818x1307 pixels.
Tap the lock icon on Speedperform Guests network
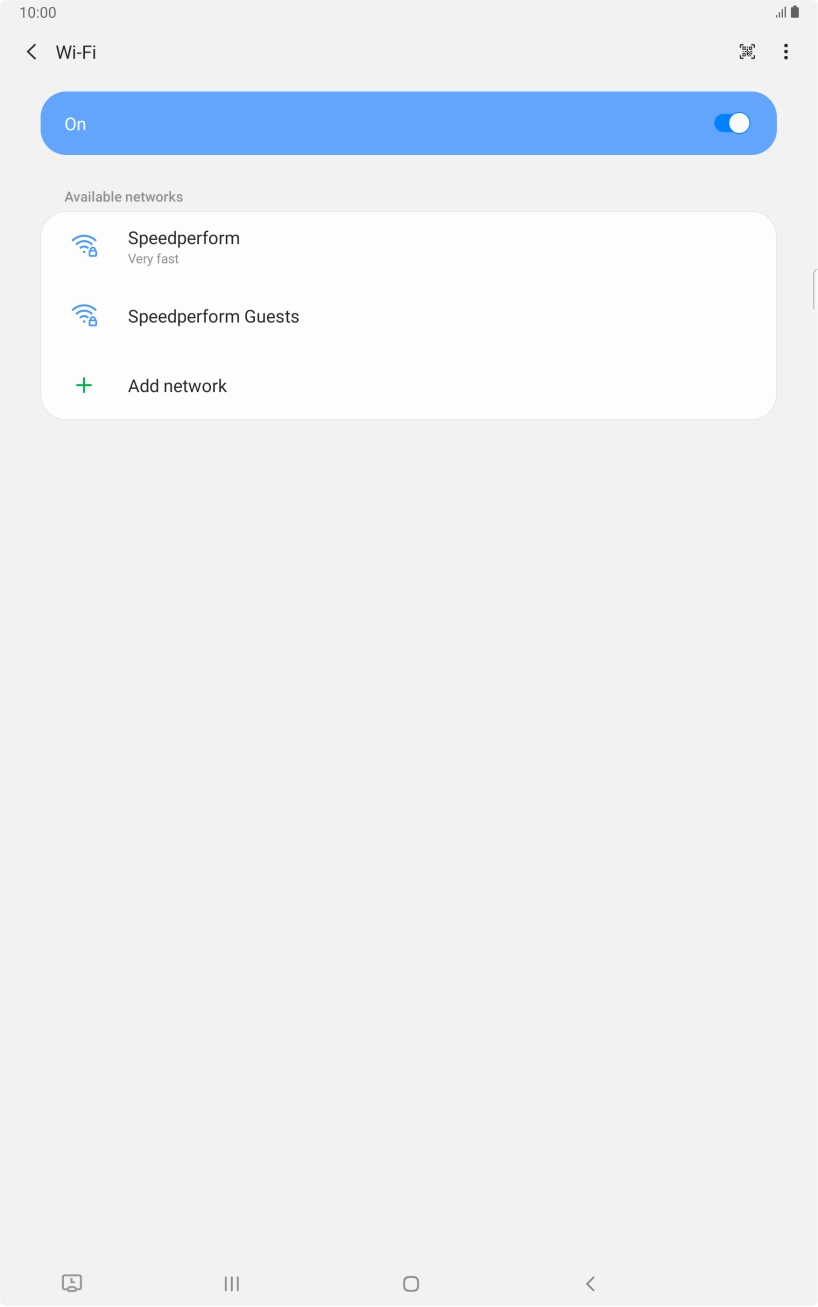[x=93, y=322]
